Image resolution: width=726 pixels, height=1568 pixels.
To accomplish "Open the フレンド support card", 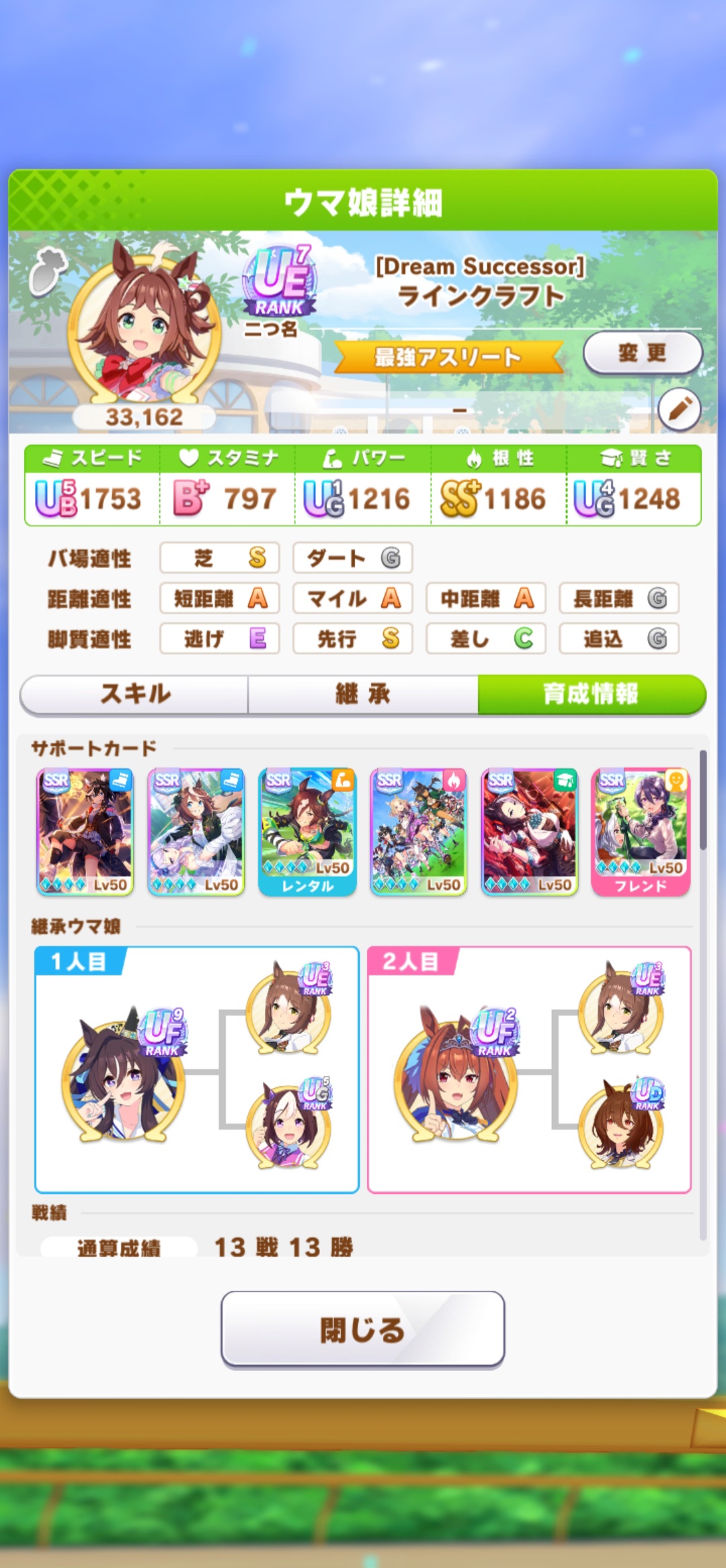I will pos(641,832).
